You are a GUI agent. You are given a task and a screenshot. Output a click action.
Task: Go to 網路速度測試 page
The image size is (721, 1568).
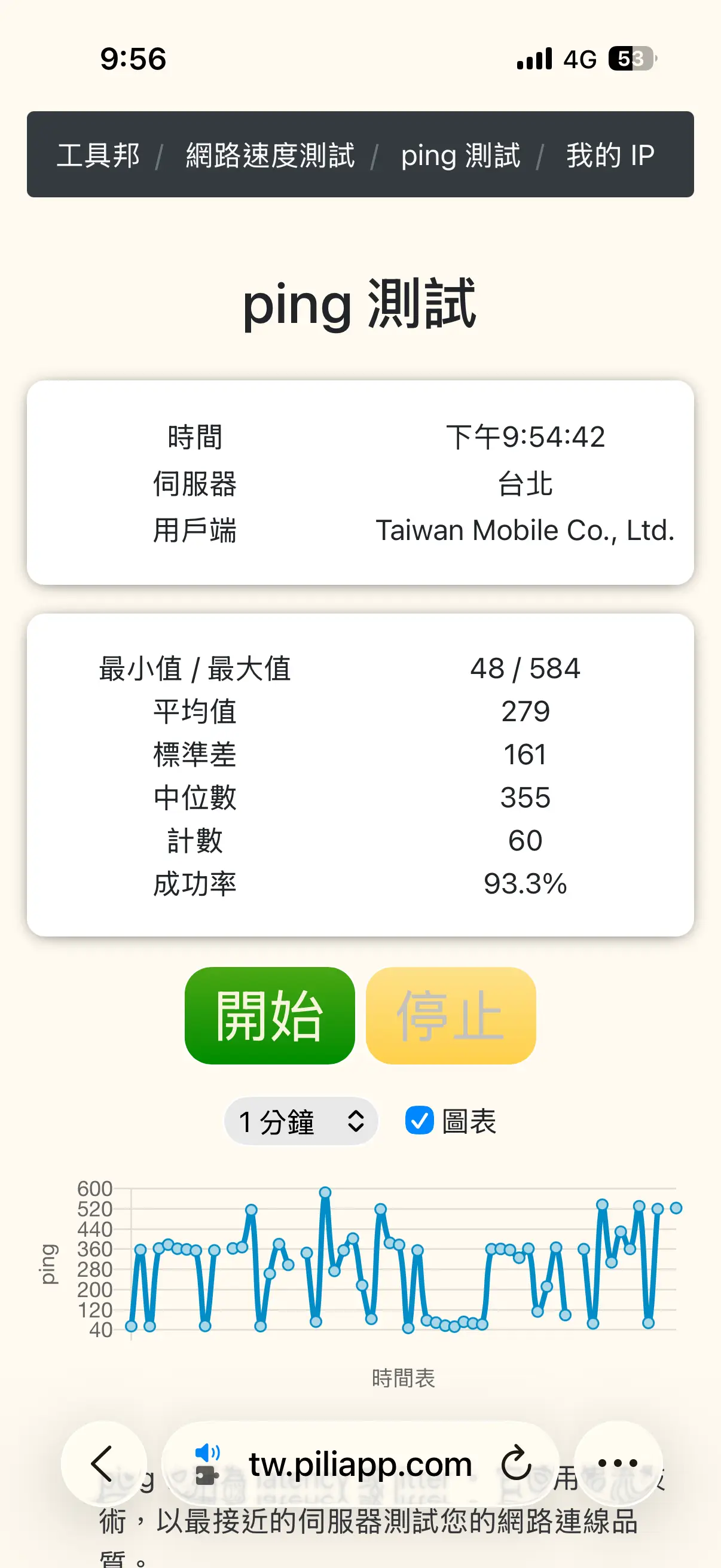270,155
